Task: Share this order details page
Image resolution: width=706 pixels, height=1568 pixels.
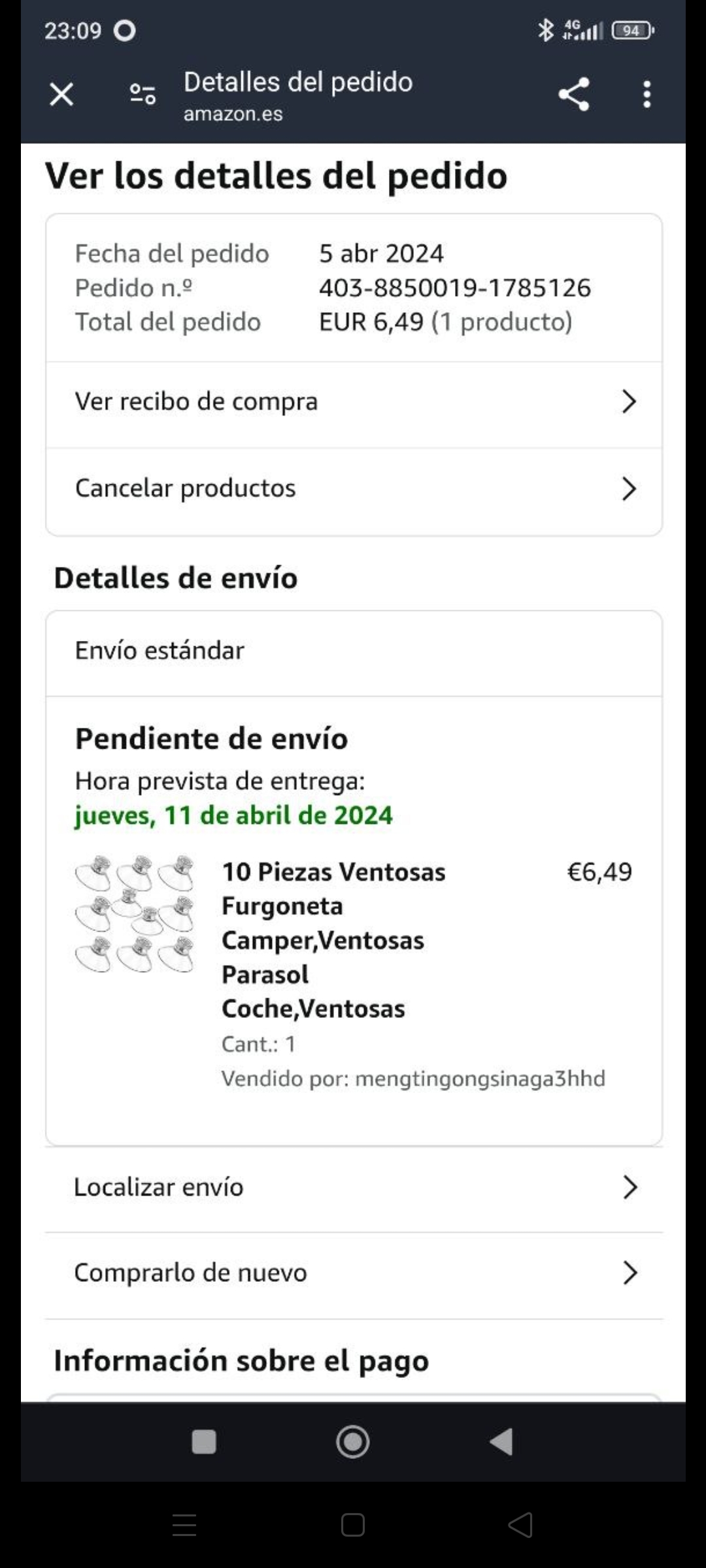Action: point(574,95)
